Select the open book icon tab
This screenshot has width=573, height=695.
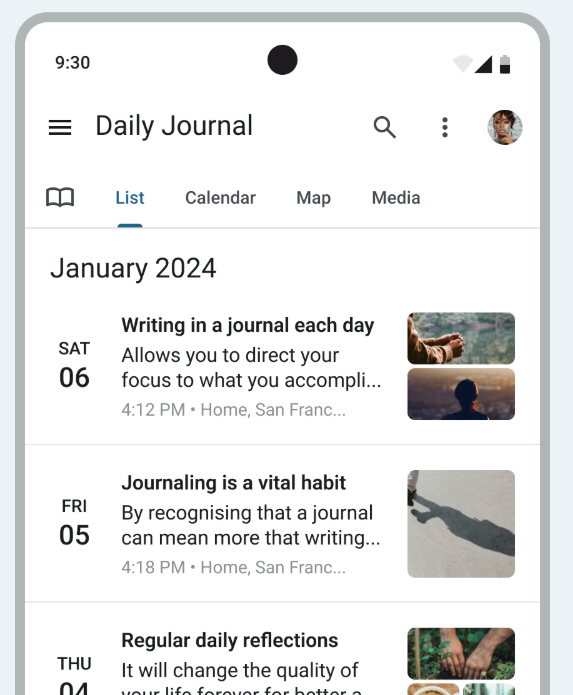[60, 197]
